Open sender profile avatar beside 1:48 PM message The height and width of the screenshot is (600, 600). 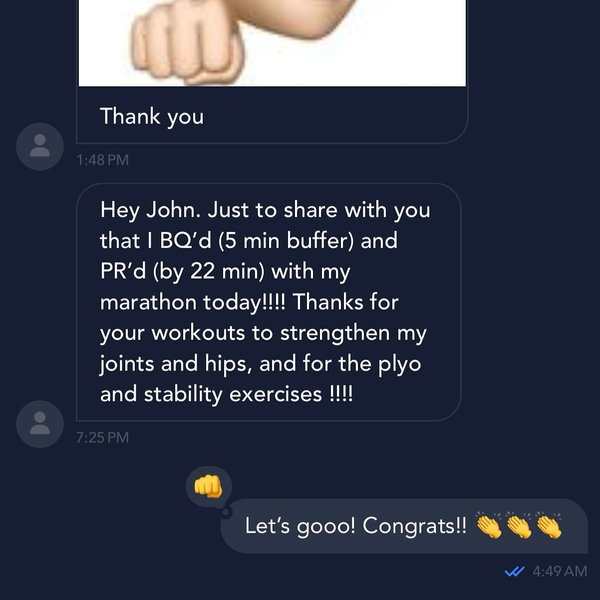pyautogui.click(x=41, y=147)
